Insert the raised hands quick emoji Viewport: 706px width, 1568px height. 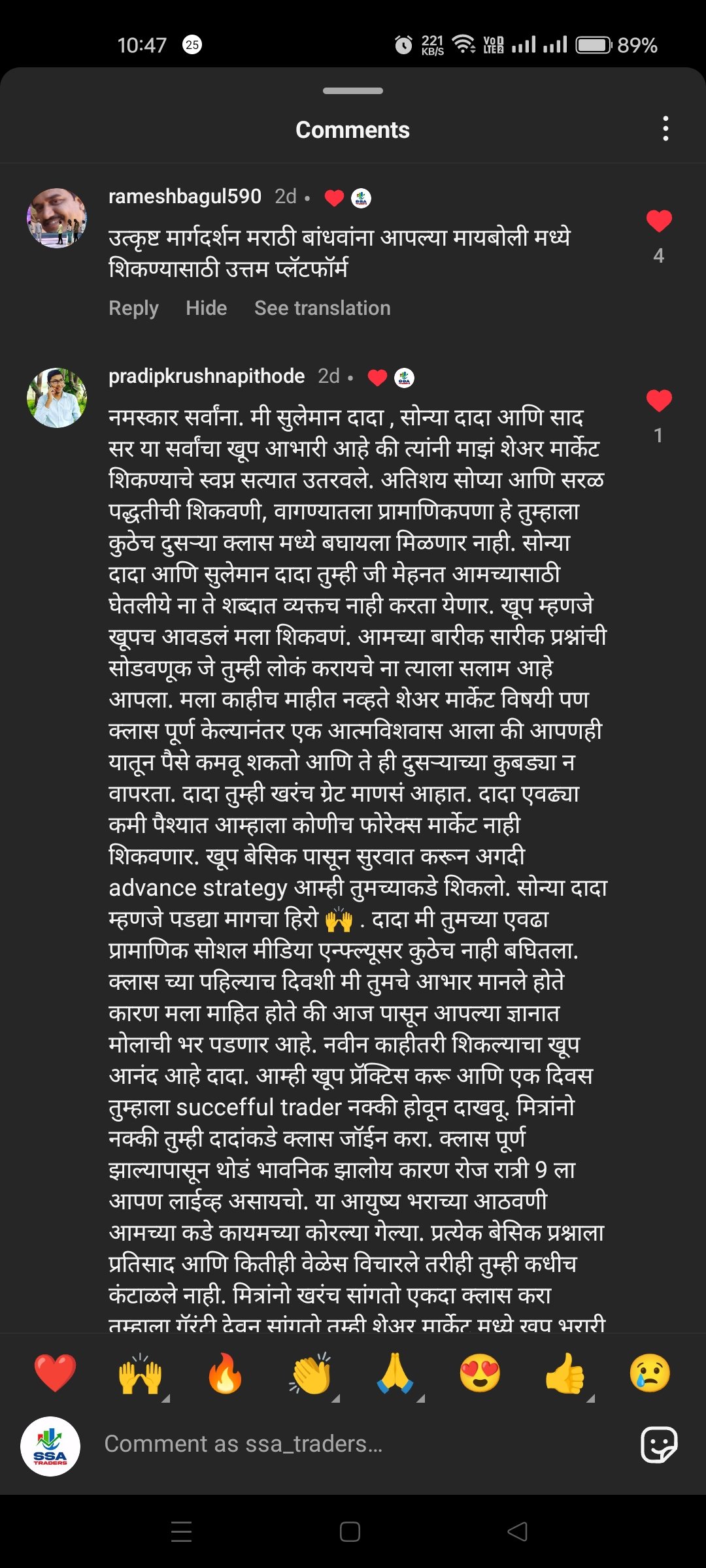tap(140, 1373)
